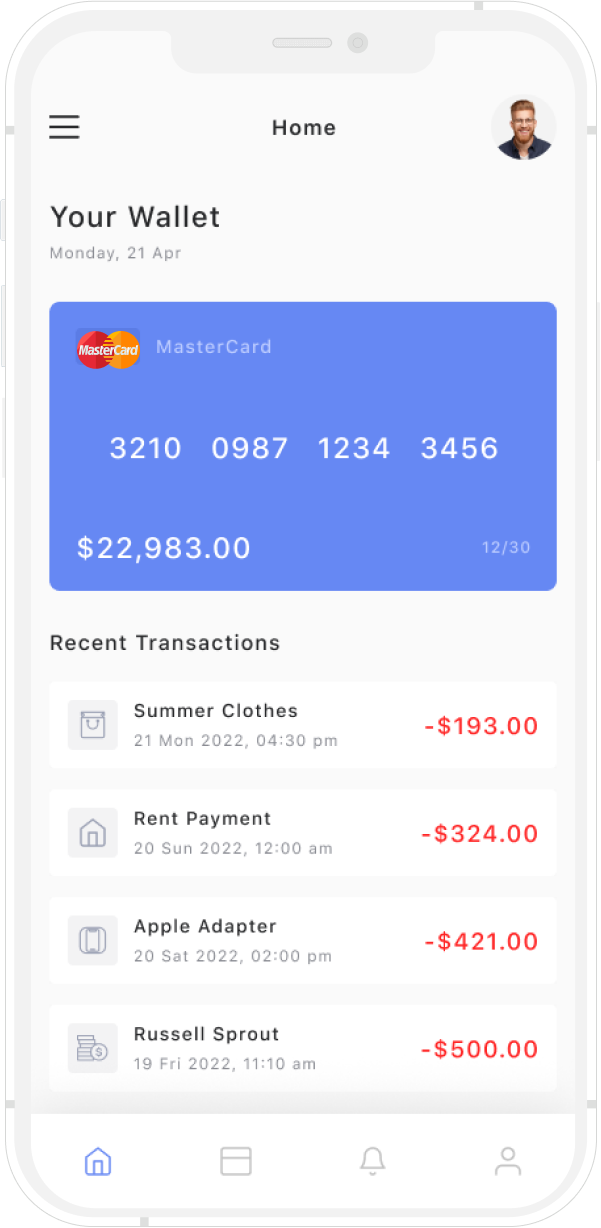Open the profile photo avatar
This screenshot has width=601, height=1228.
pyautogui.click(x=523, y=128)
